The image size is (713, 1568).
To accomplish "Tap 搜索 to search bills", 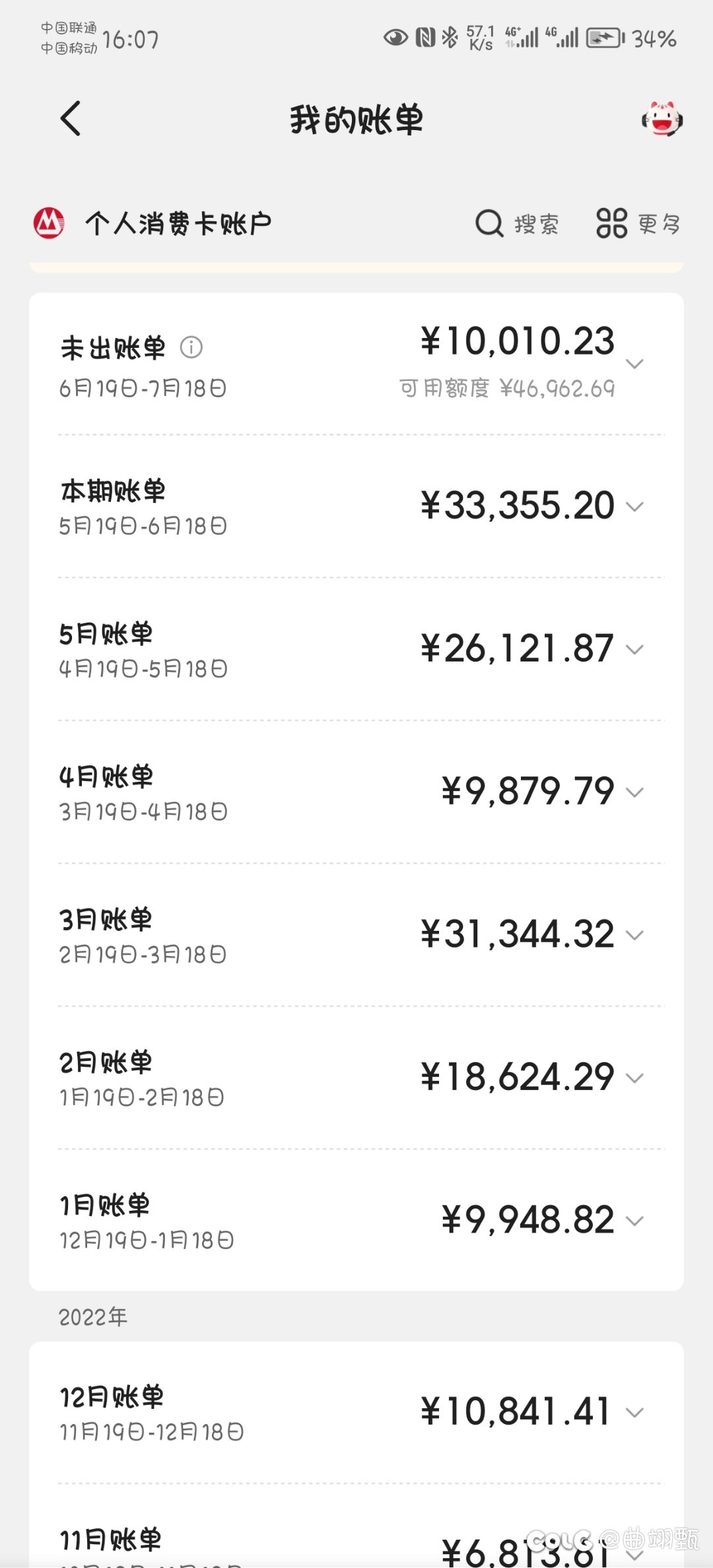I will 518,224.
